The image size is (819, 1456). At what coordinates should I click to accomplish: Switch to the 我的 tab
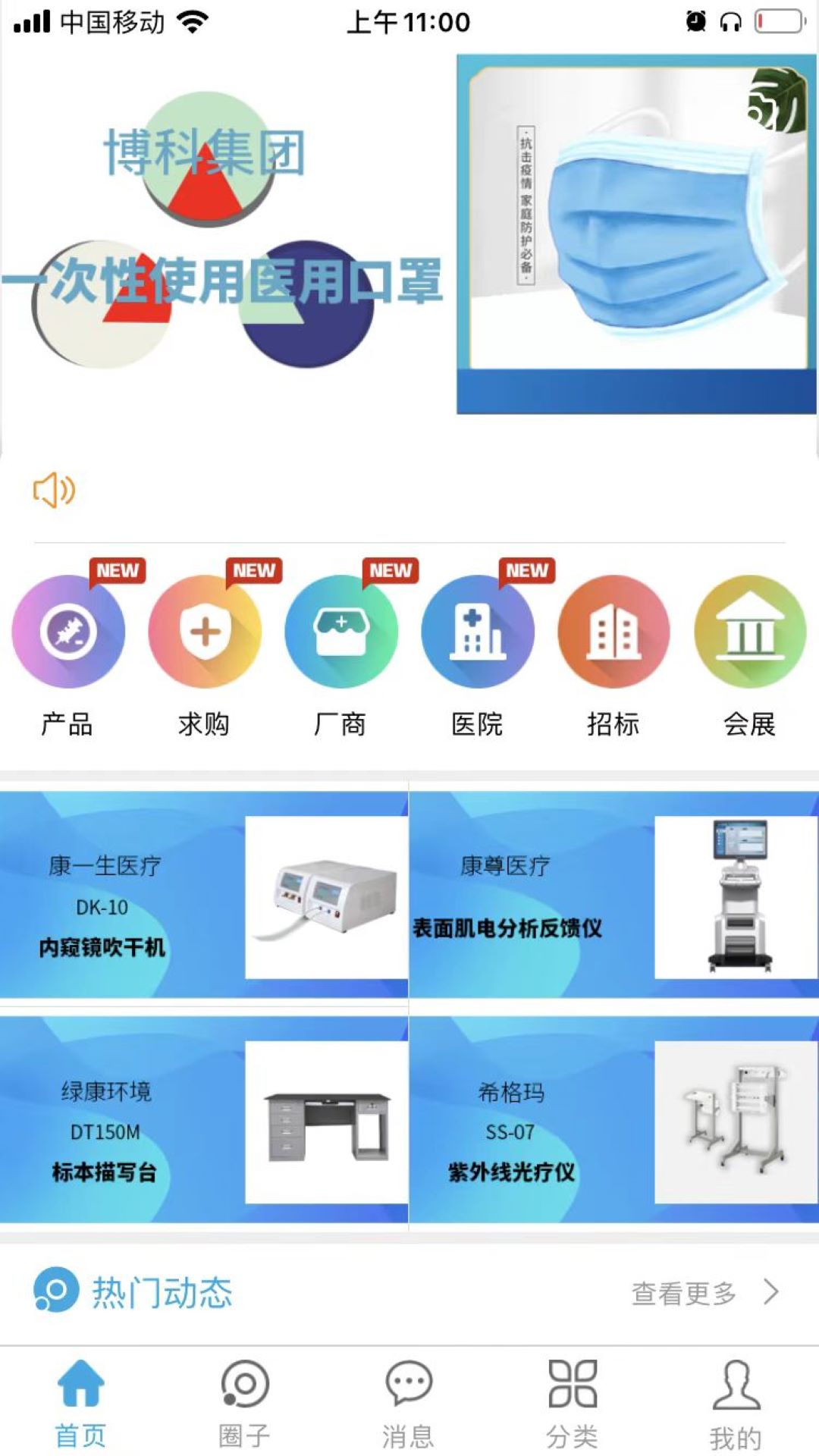[x=736, y=1403]
